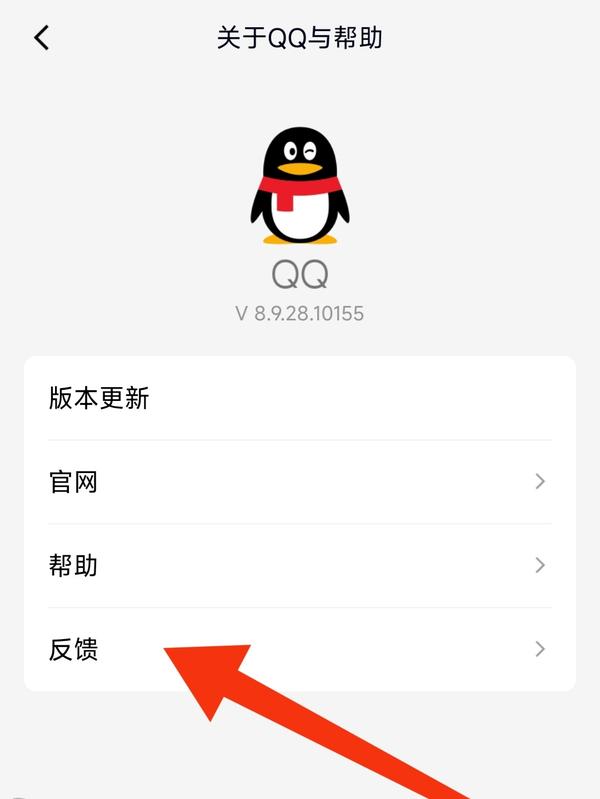Viewport: 600px width, 799px height.
Task: Go back from the 关于QQ与帮助 page
Action: point(41,38)
